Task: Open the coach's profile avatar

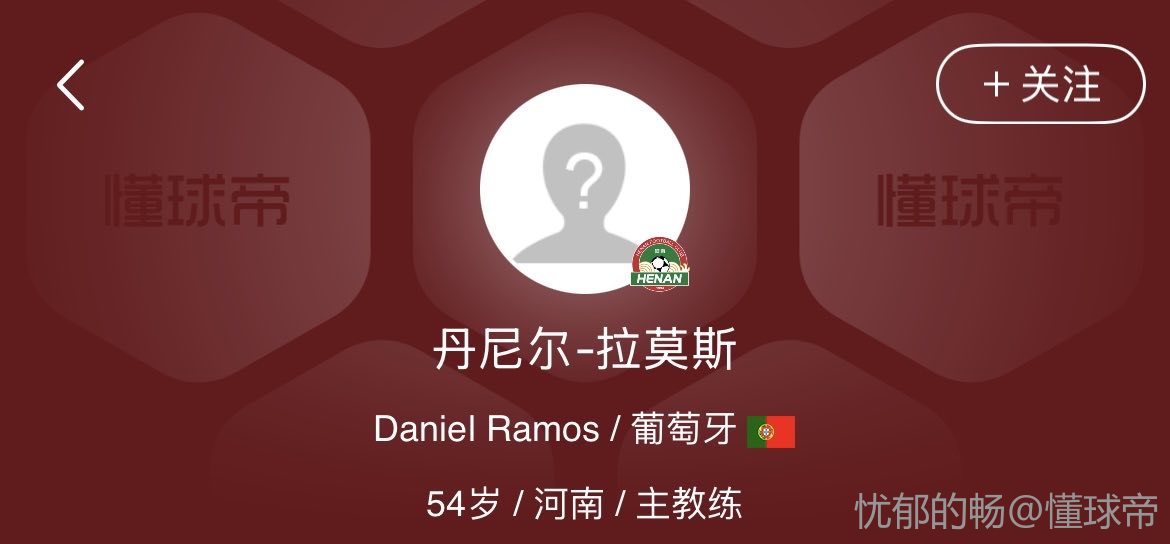Action: [x=584, y=189]
